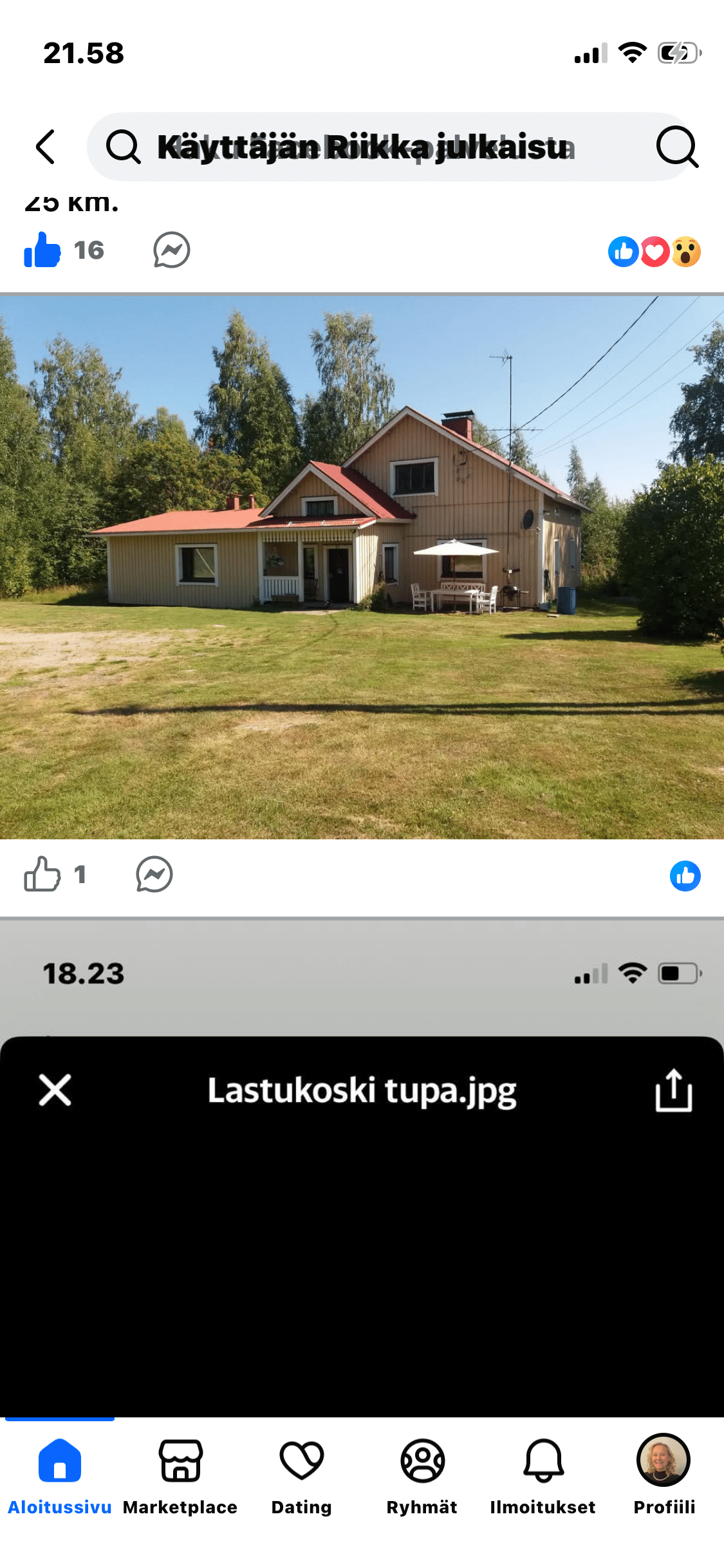
Task: Open Ilmoitukset notifications
Action: point(543,1474)
